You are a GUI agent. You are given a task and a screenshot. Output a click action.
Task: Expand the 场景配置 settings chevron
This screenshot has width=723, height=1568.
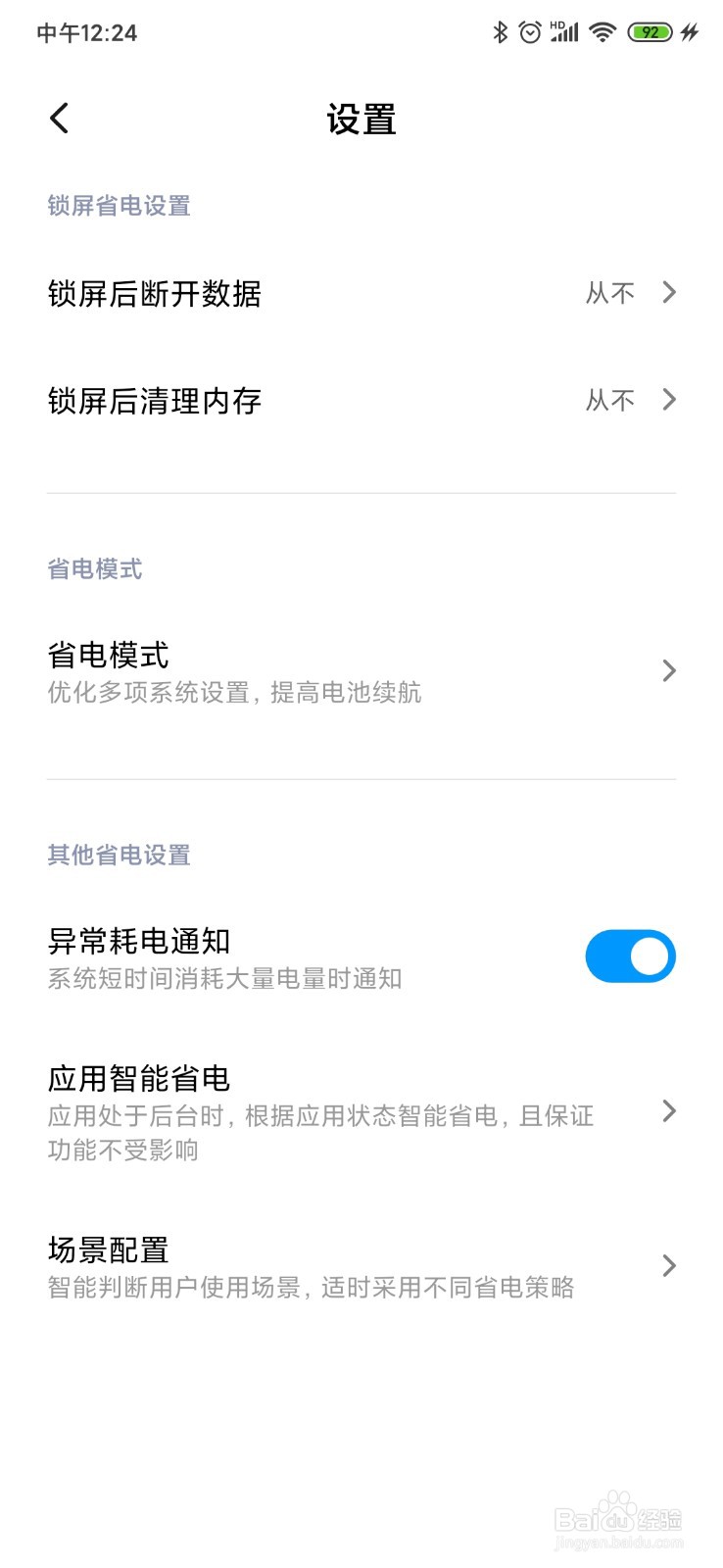point(669,1266)
